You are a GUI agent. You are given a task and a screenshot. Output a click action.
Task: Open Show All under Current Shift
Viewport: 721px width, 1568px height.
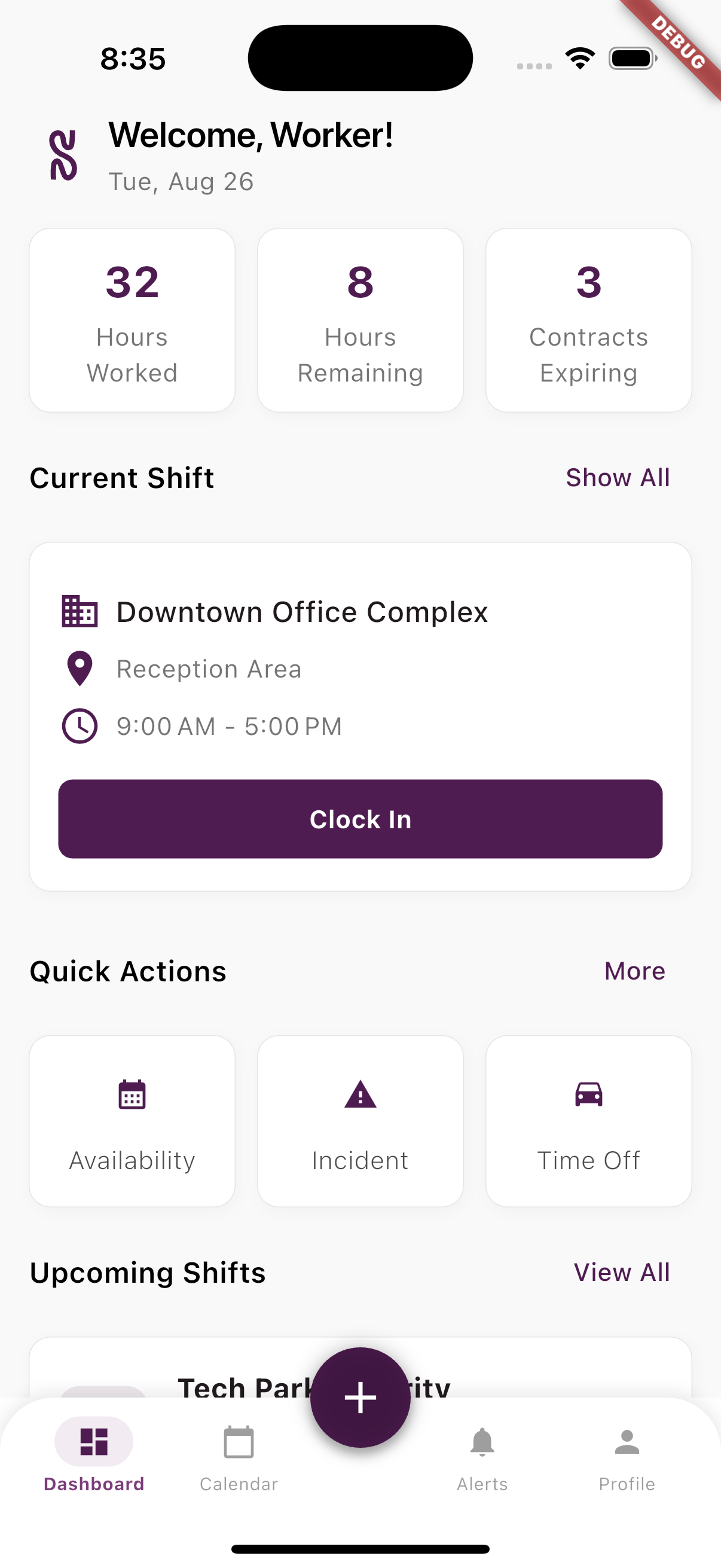[618, 478]
